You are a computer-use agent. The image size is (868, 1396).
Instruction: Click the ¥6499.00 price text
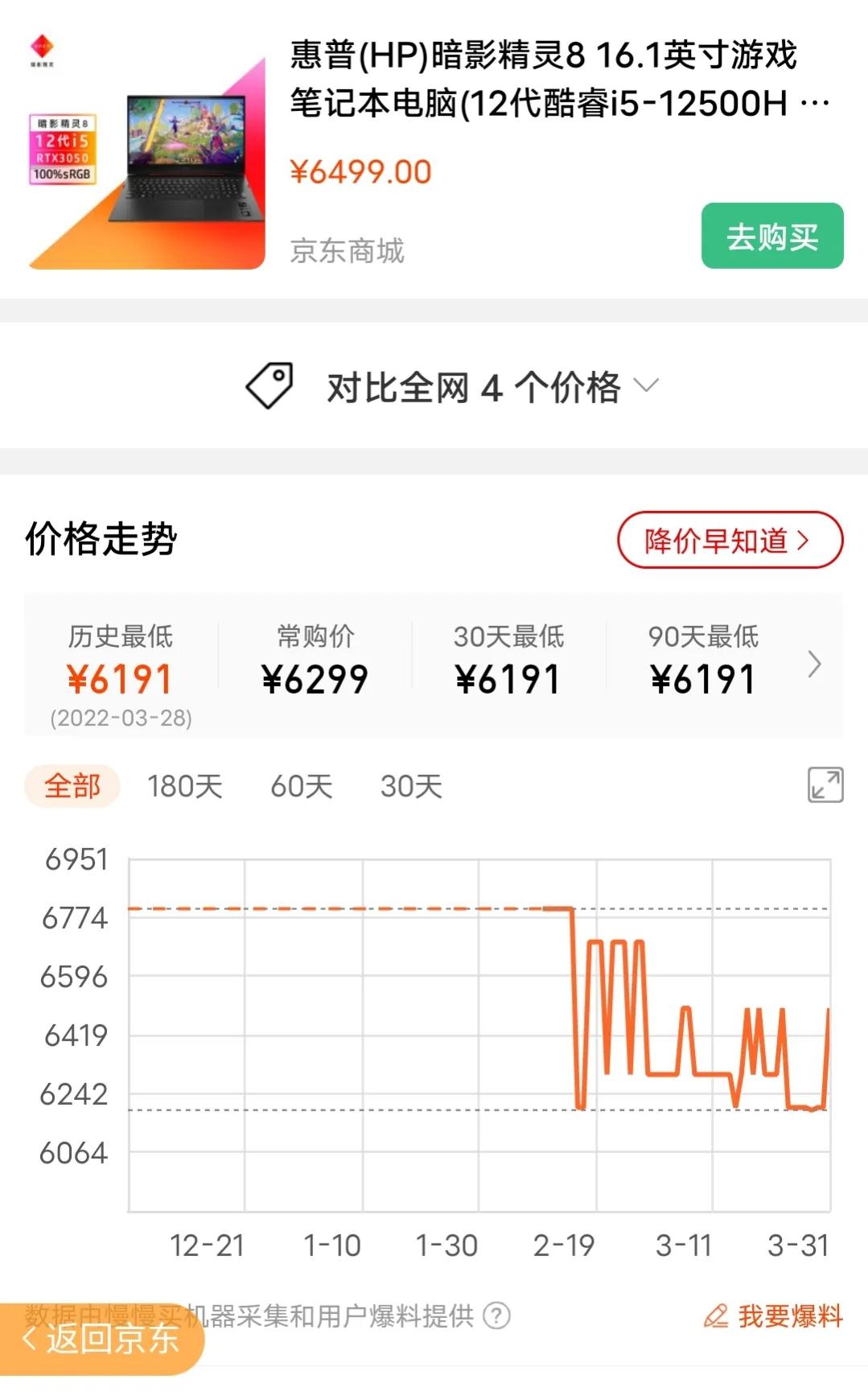point(360,171)
